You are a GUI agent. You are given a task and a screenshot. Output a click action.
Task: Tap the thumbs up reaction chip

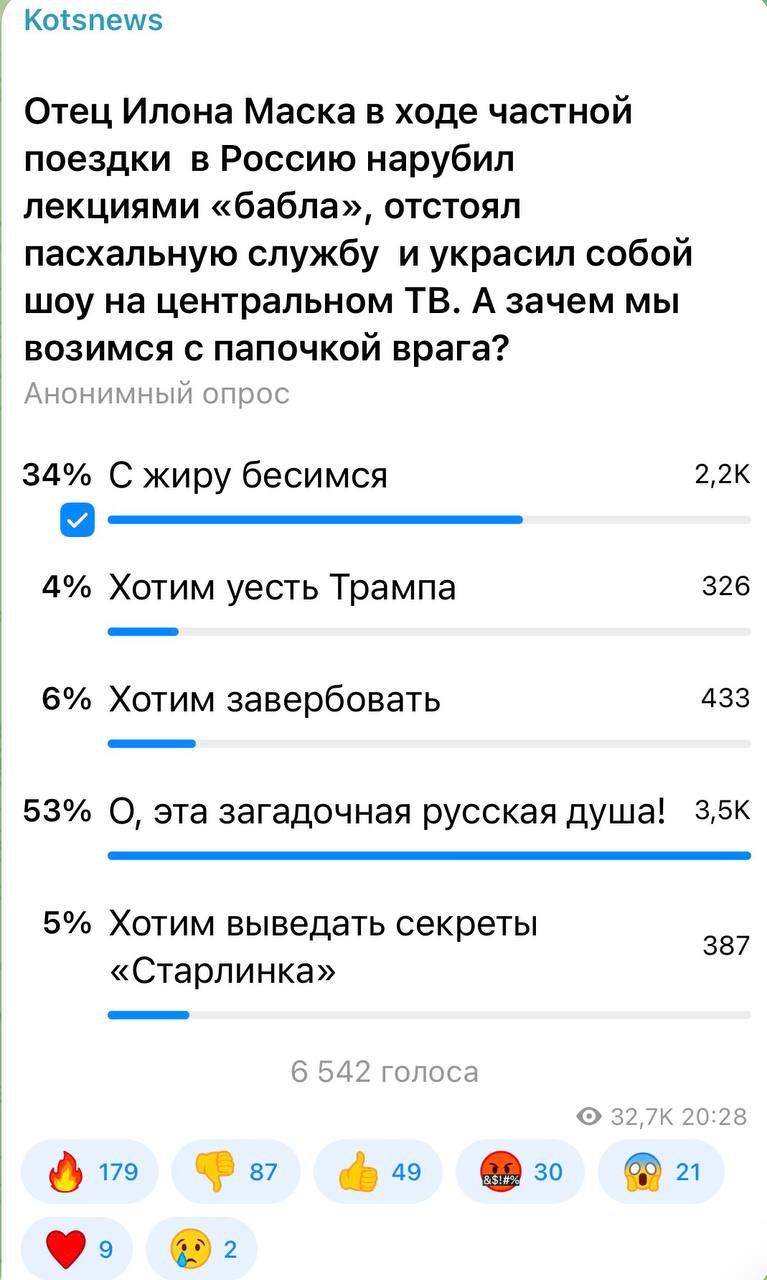click(377, 1171)
